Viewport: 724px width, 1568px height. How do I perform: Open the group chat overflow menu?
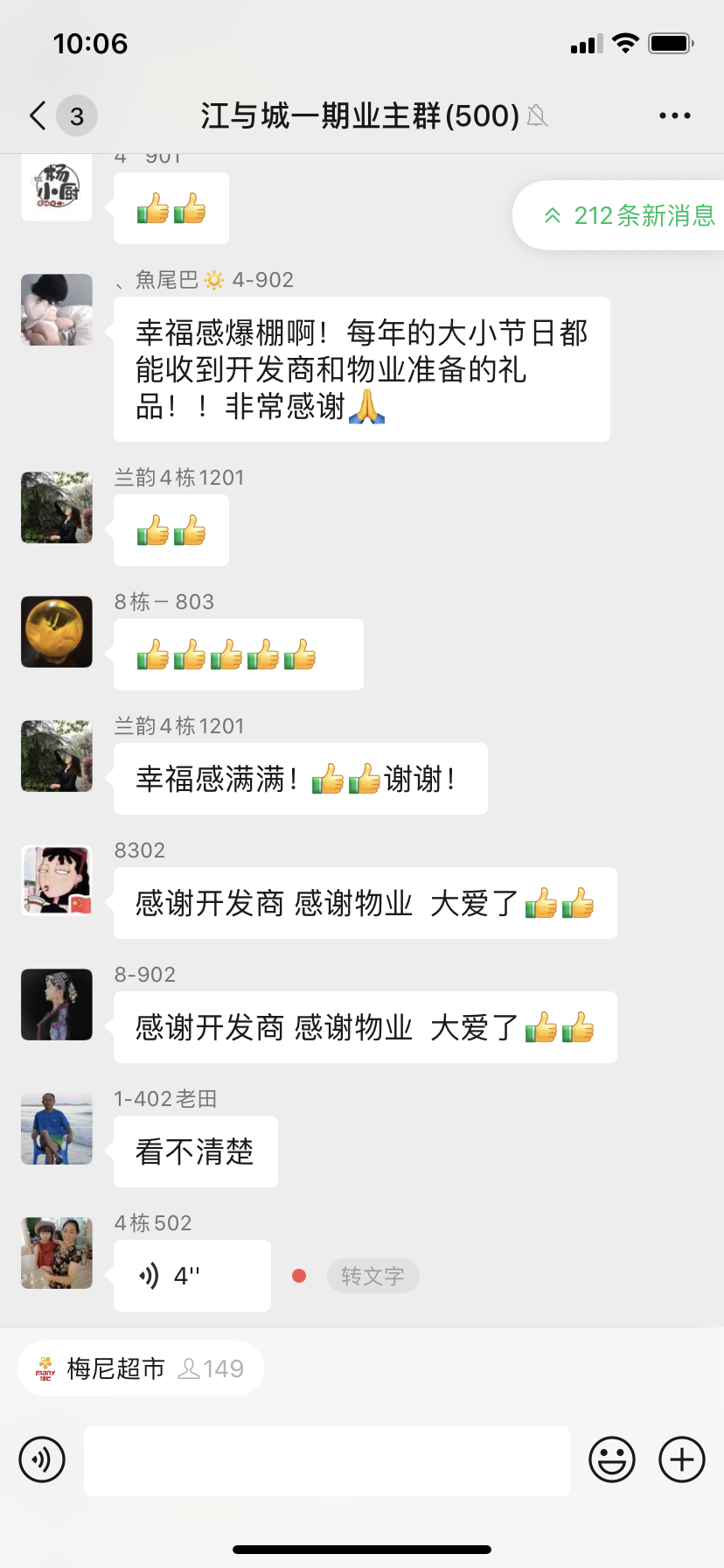pos(674,115)
